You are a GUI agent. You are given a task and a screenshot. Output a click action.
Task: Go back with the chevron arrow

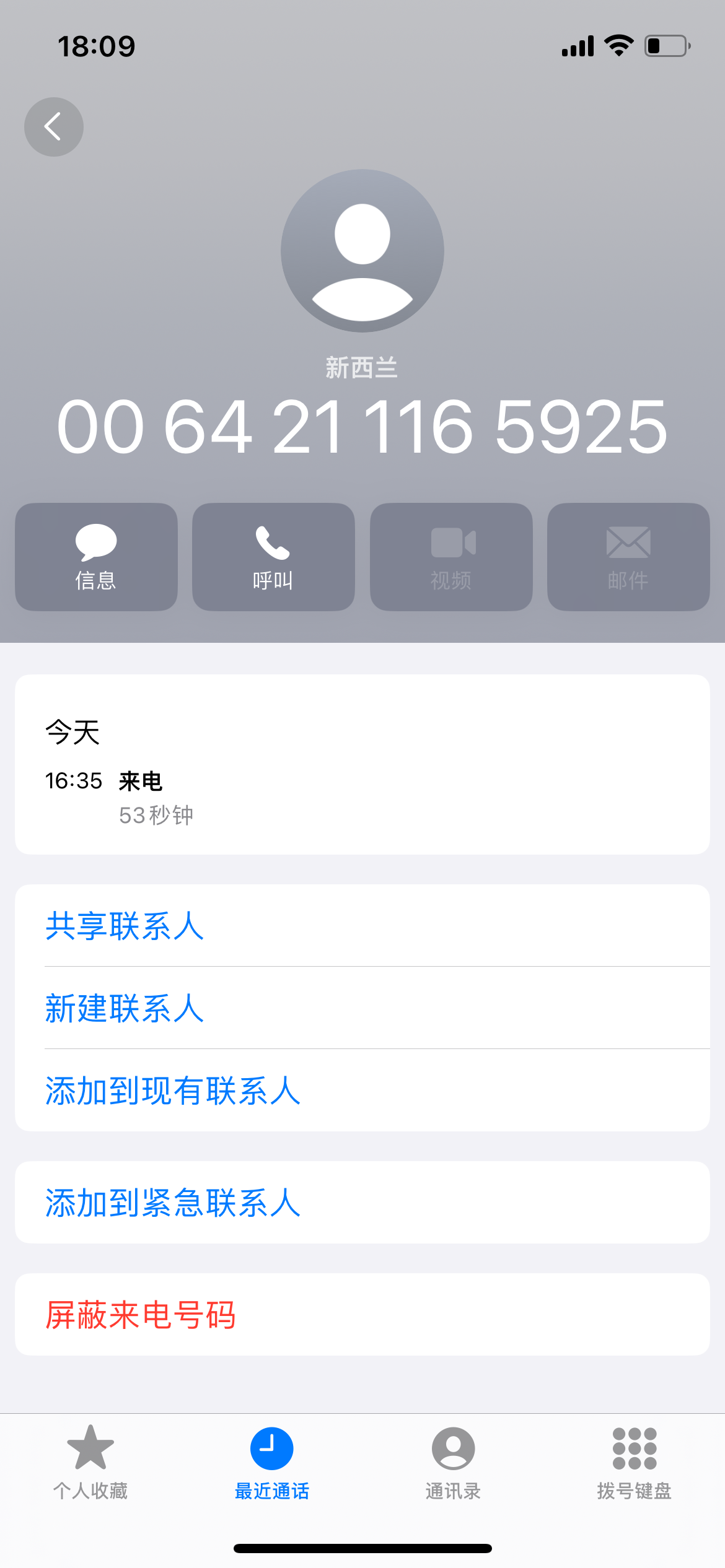[53, 126]
